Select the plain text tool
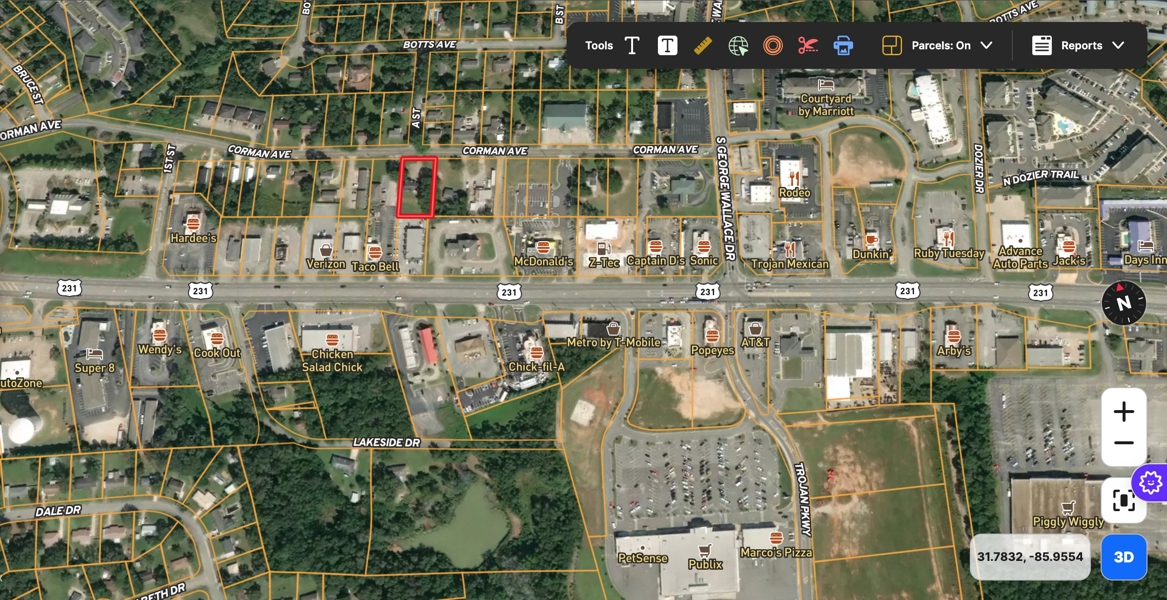1167x600 pixels. tap(632, 45)
